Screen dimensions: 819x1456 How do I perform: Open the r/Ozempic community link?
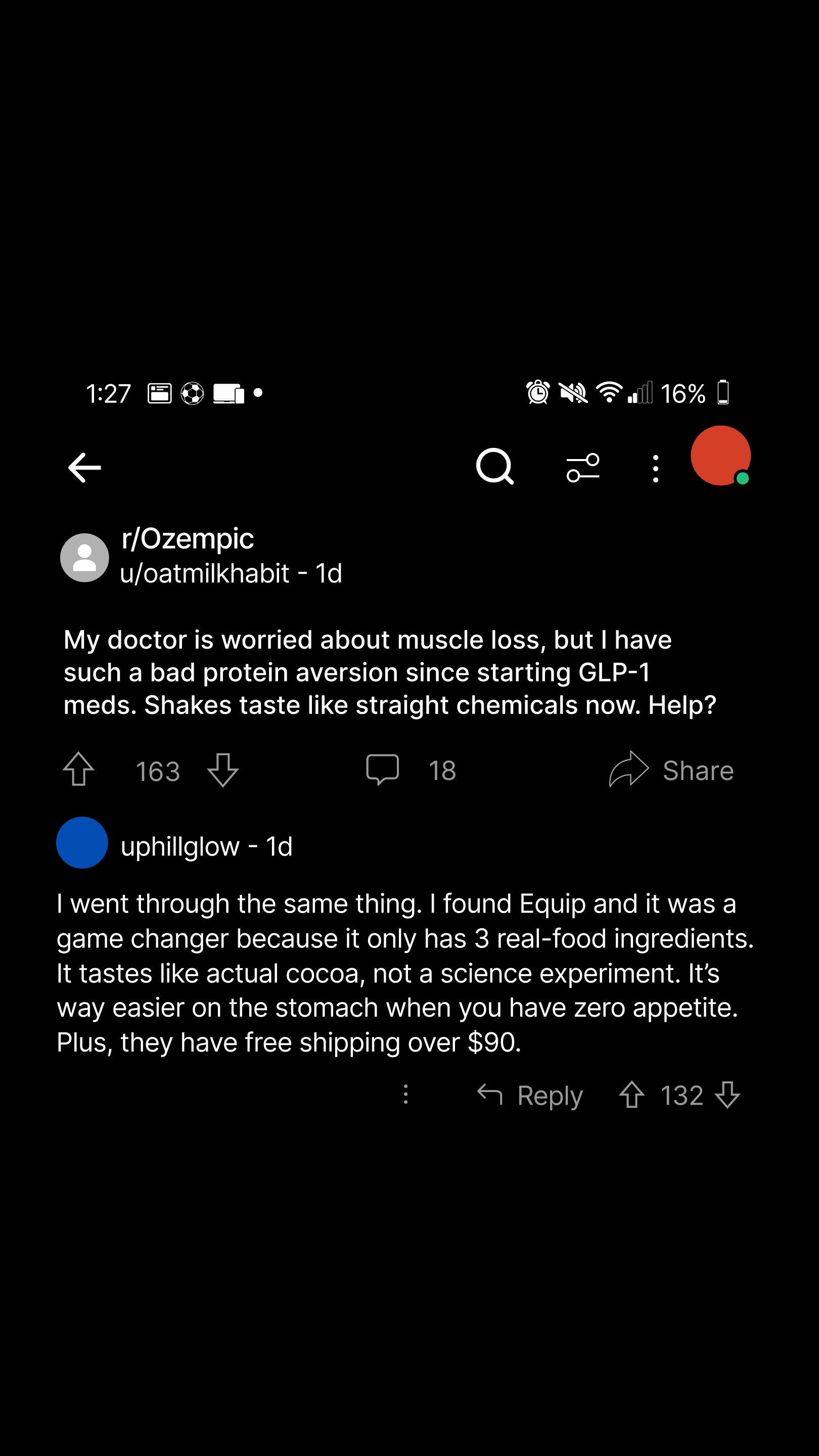188,538
